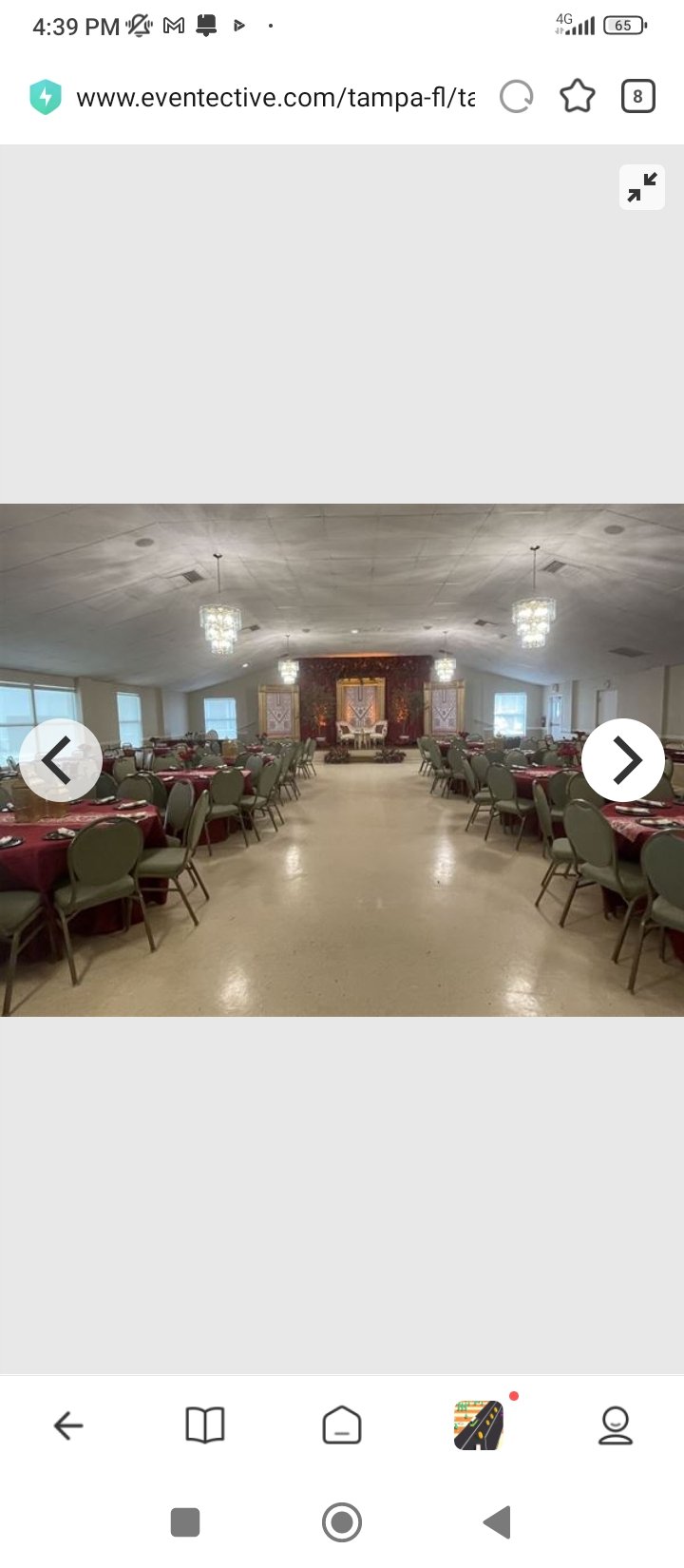
Task: Bookmark this page with the star
Action: (x=577, y=97)
